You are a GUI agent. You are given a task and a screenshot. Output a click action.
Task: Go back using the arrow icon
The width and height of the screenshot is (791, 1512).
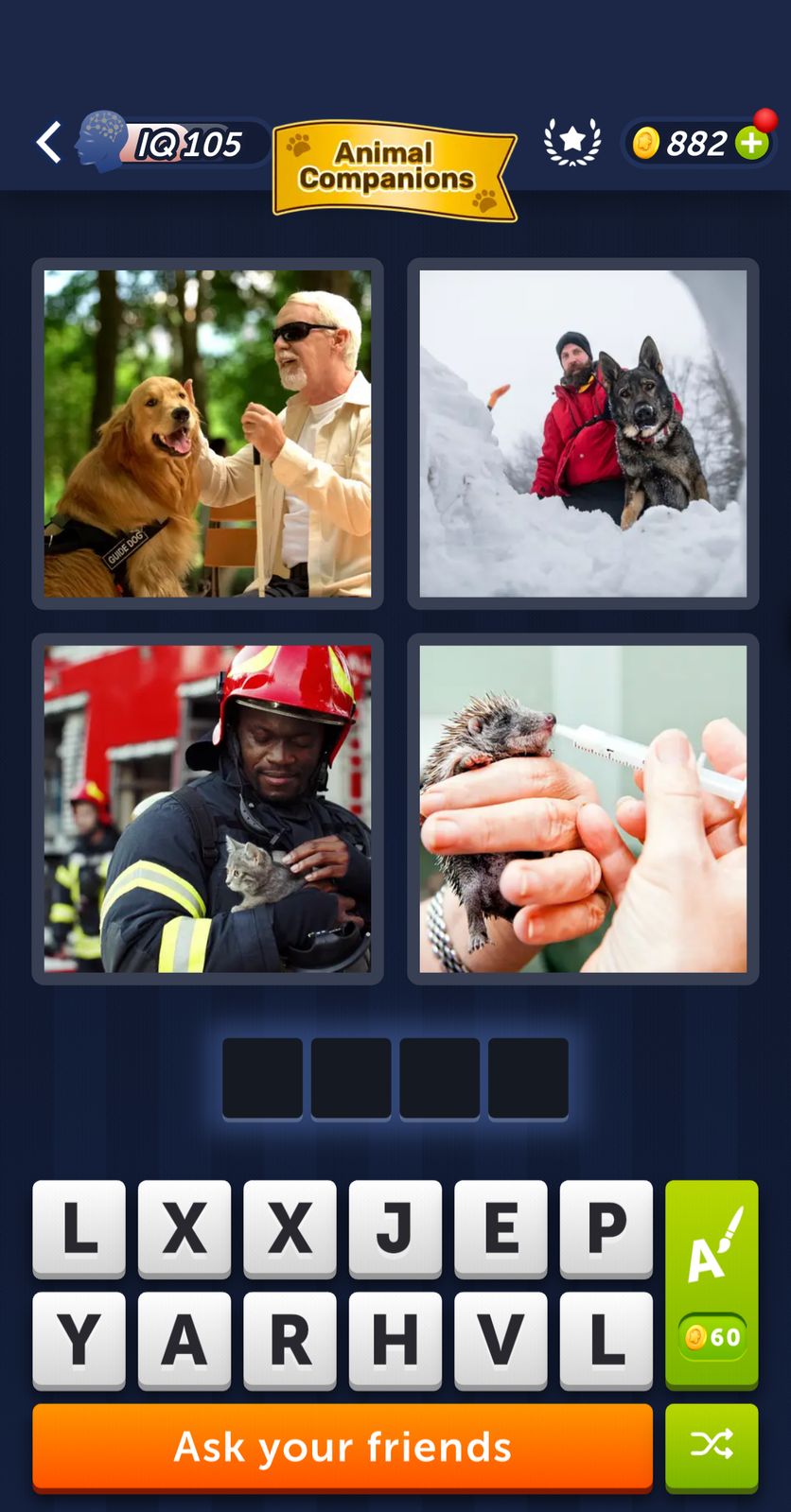[x=49, y=143]
